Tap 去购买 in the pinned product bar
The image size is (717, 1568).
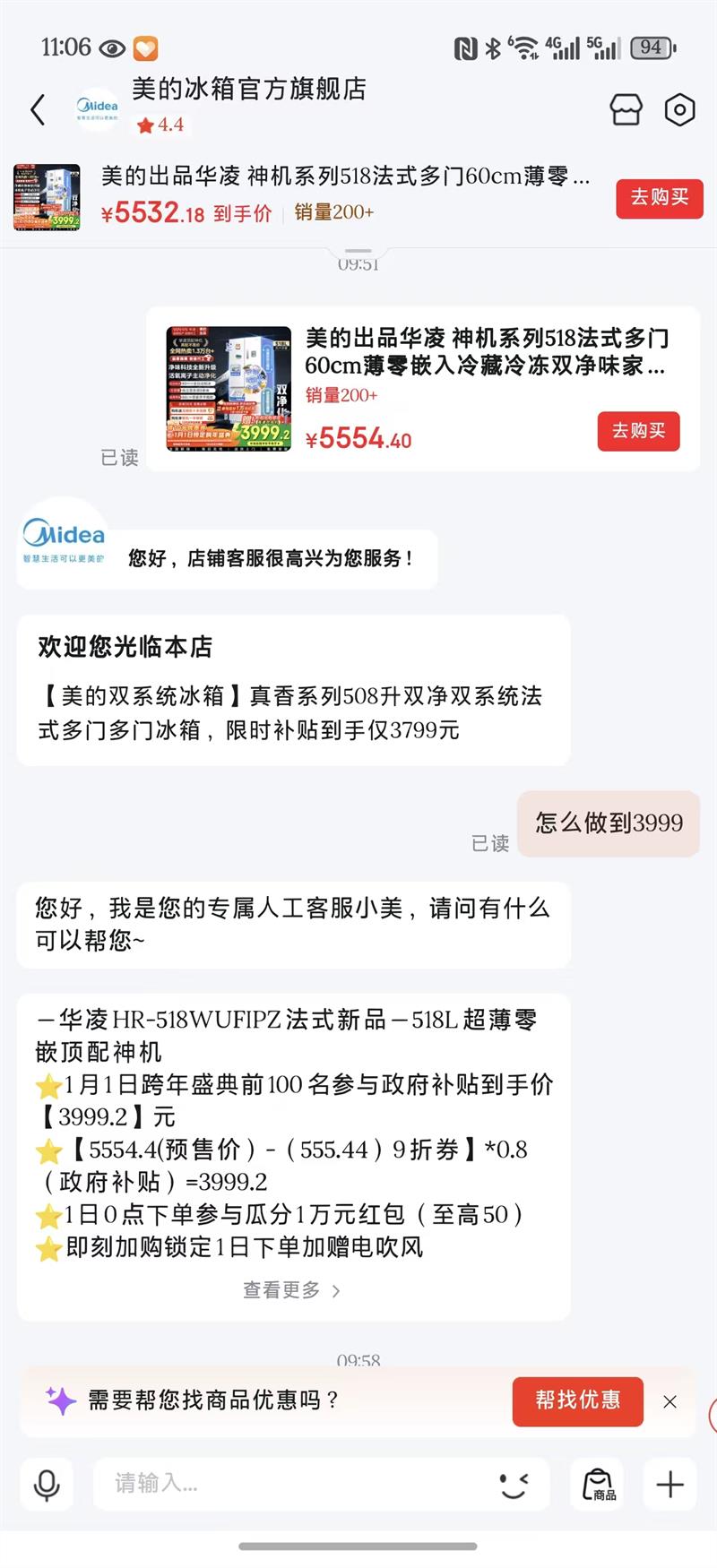click(660, 199)
